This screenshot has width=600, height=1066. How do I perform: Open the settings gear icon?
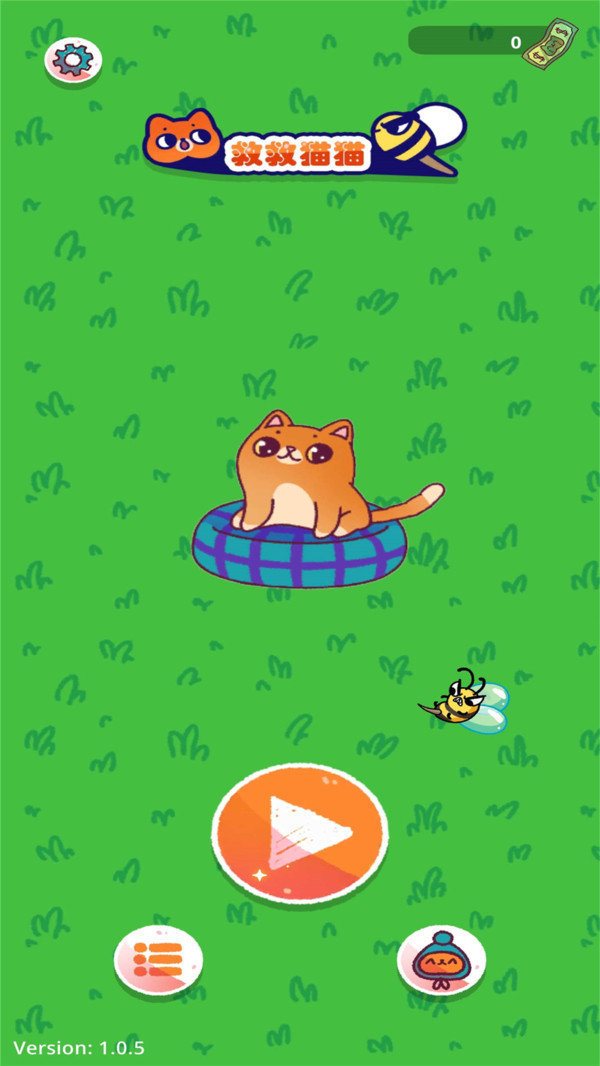click(x=72, y=61)
